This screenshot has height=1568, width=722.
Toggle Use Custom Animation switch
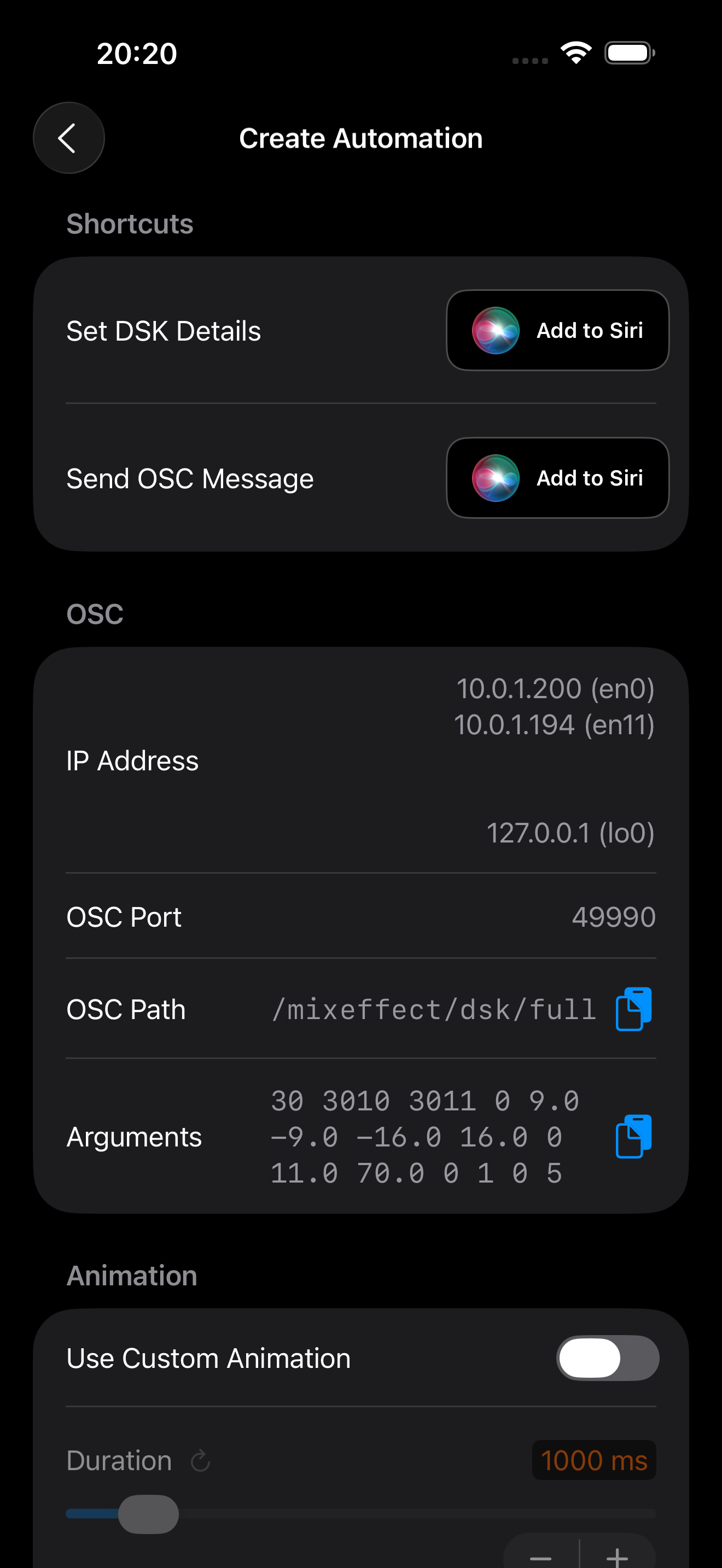click(607, 1358)
